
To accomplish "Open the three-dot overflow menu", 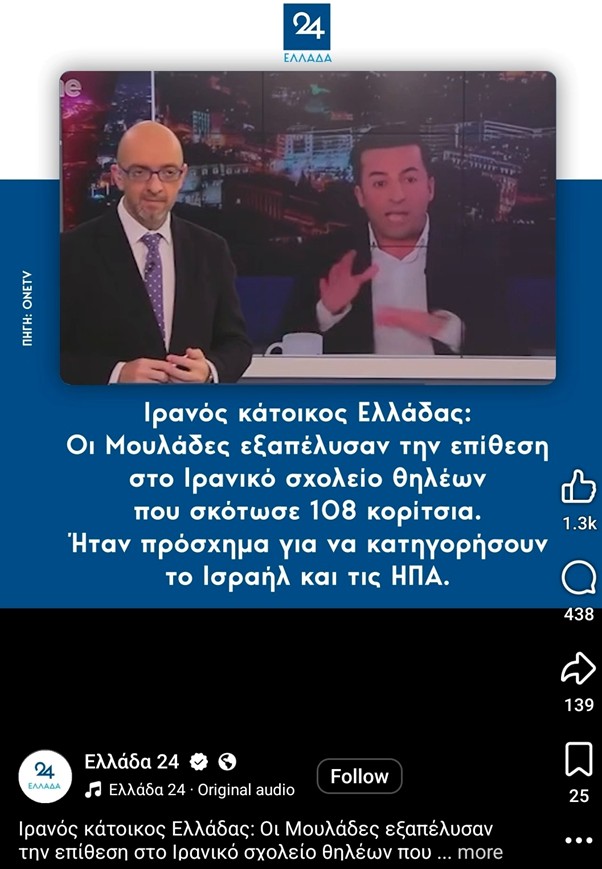I will 578,840.
